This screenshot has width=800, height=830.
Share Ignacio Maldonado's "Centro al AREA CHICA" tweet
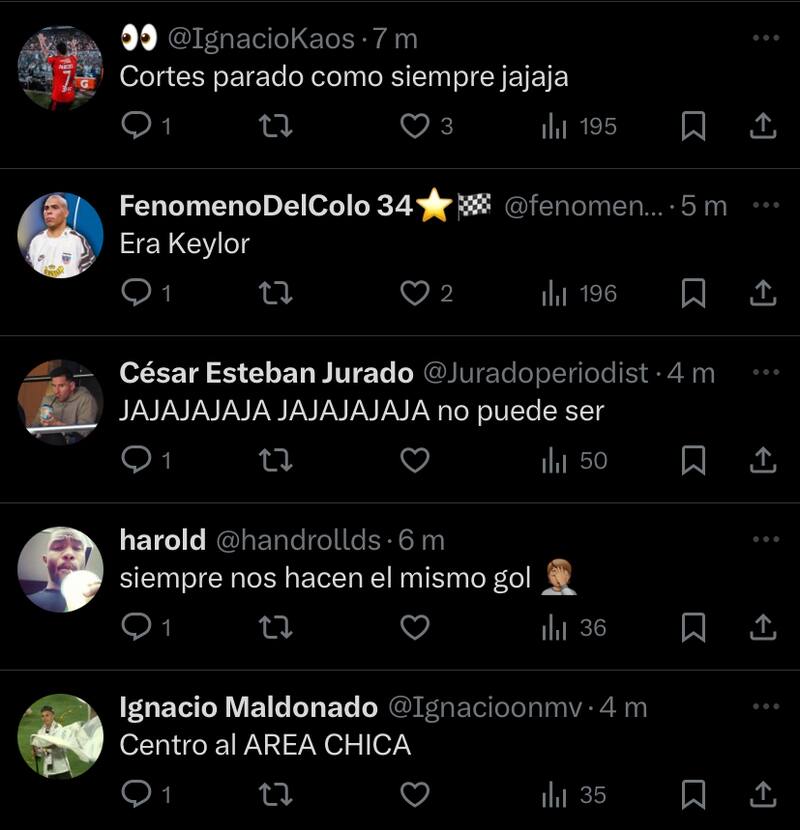click(x=762, y=794)
